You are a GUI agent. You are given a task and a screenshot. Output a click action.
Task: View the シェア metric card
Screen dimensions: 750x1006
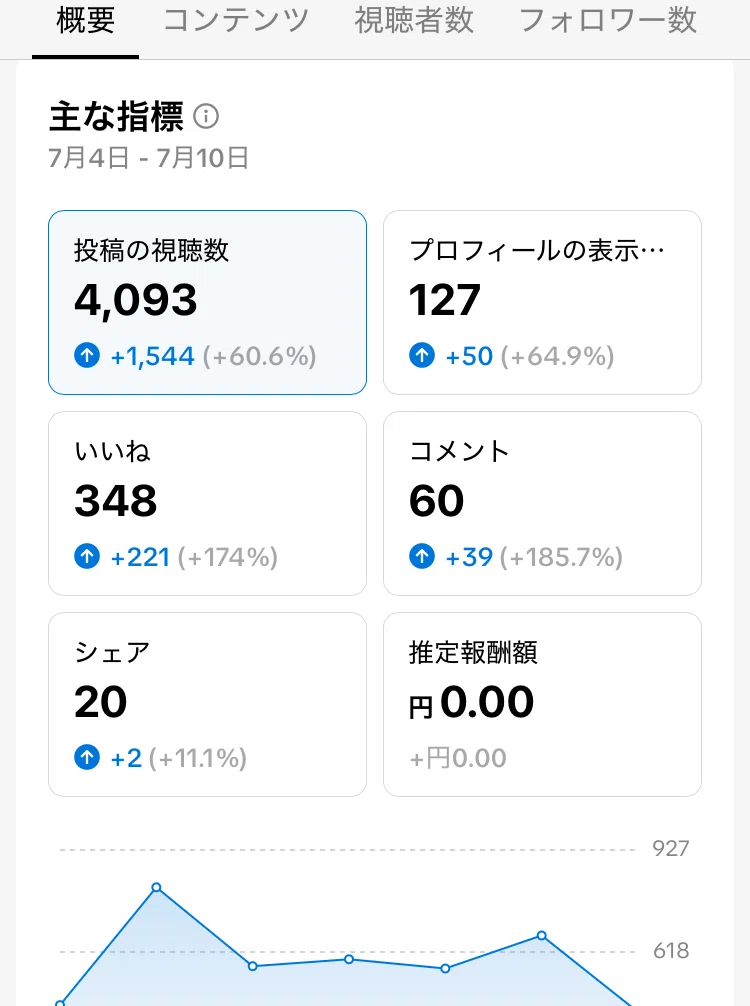tap(207, 704)
